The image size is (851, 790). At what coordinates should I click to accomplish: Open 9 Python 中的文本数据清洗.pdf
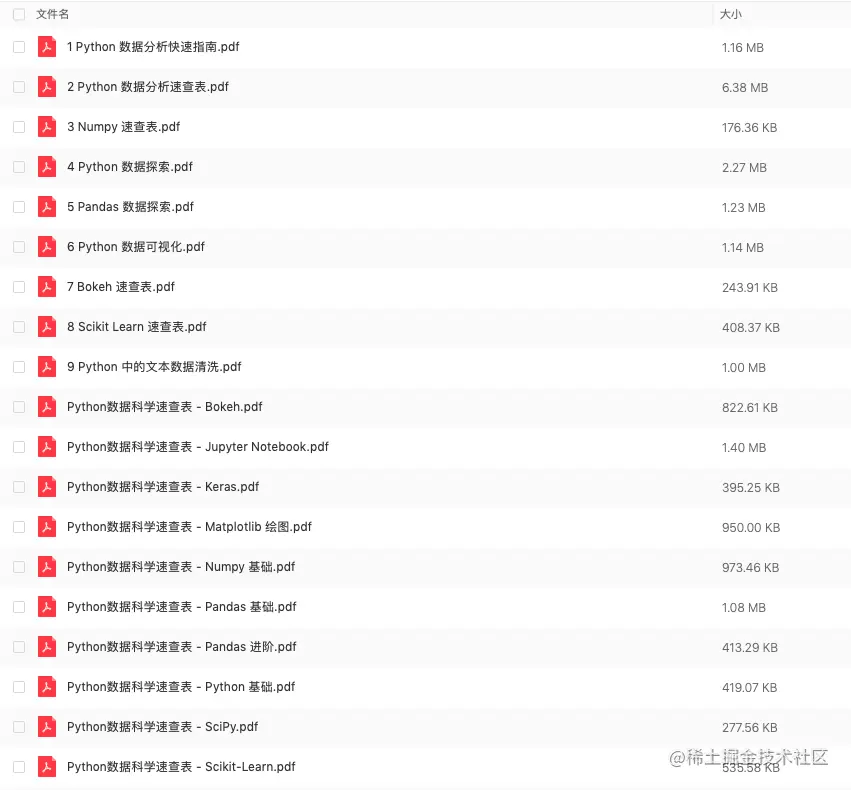154,367
